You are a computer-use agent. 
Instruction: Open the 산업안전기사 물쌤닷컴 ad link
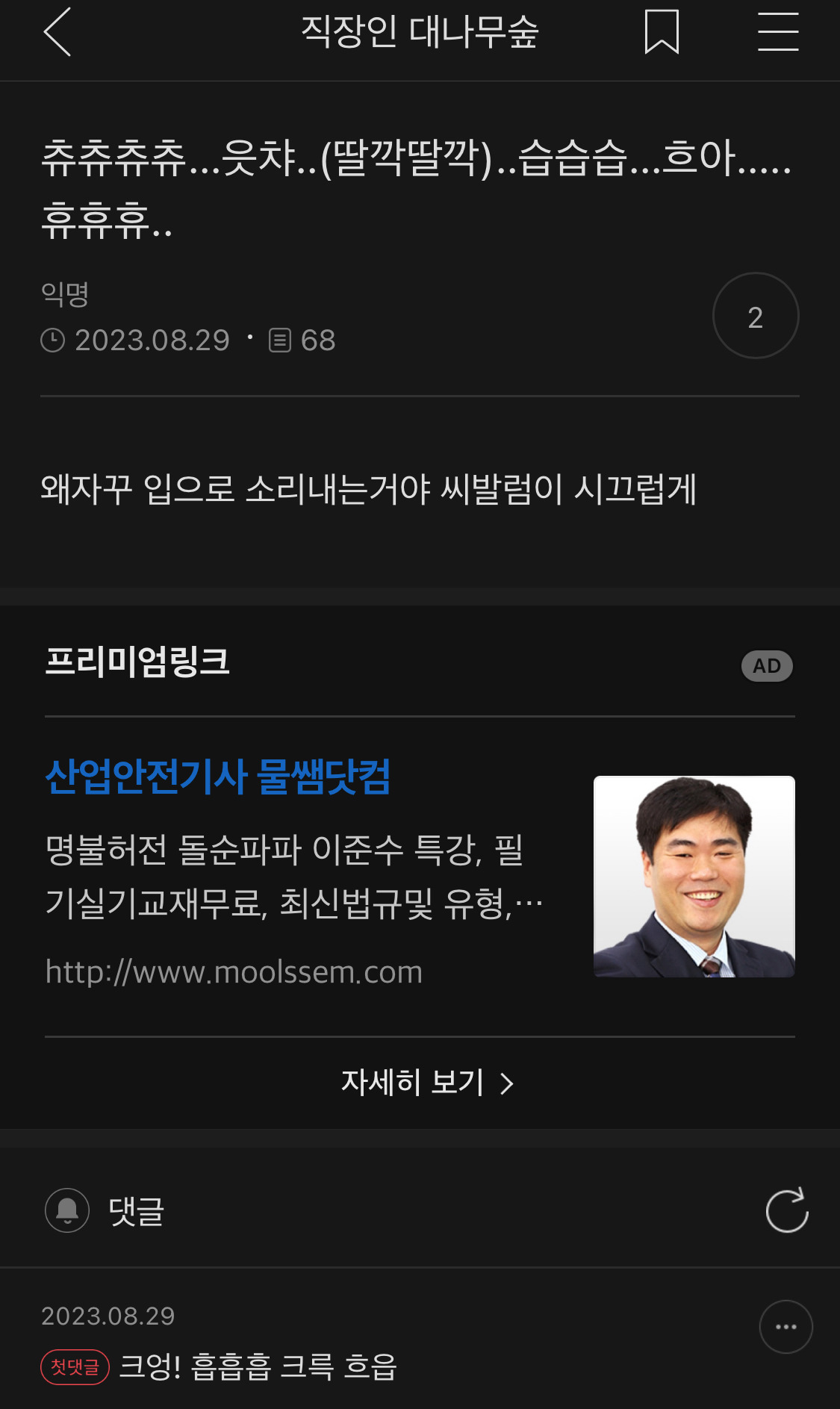pyautogui.click(x=217, y=777)
